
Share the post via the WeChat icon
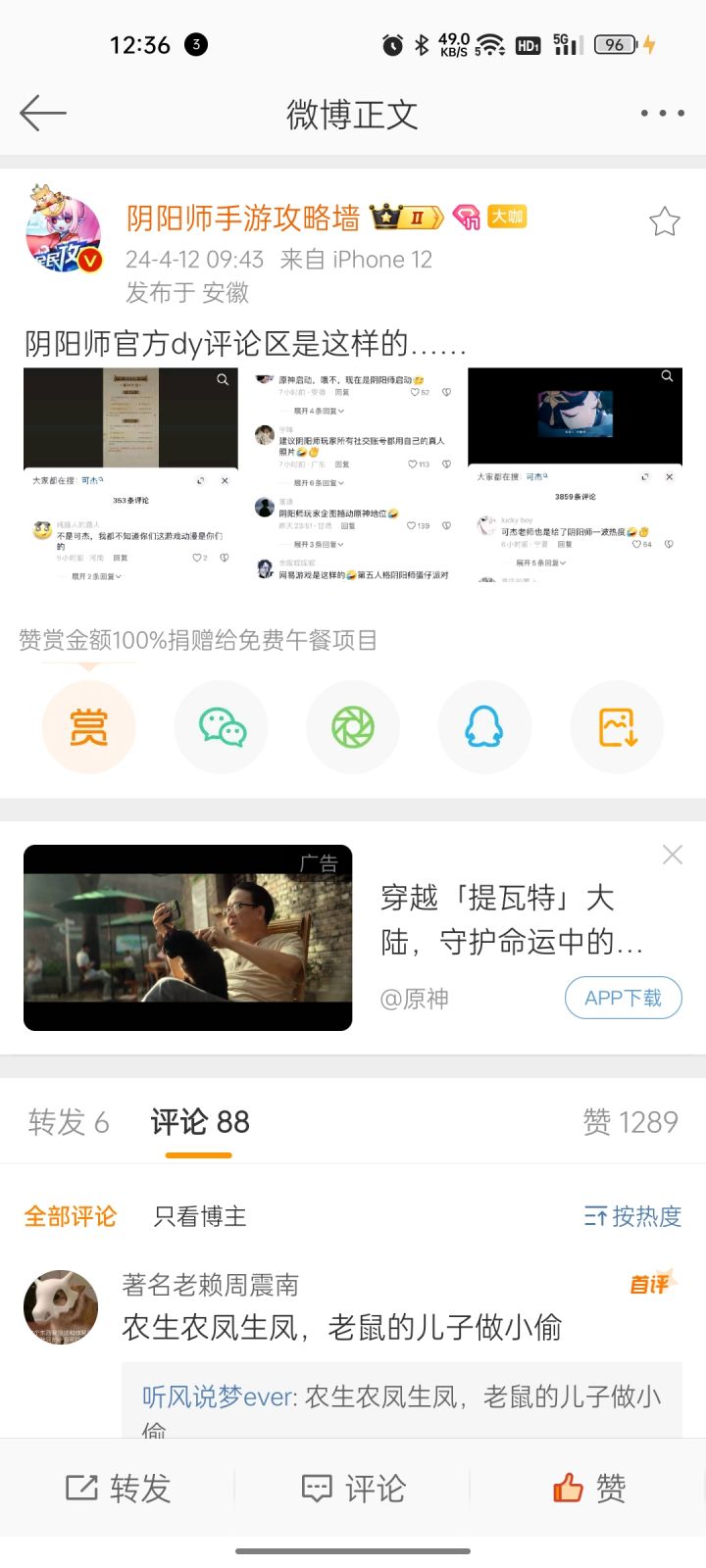click(x=221, y=727)
